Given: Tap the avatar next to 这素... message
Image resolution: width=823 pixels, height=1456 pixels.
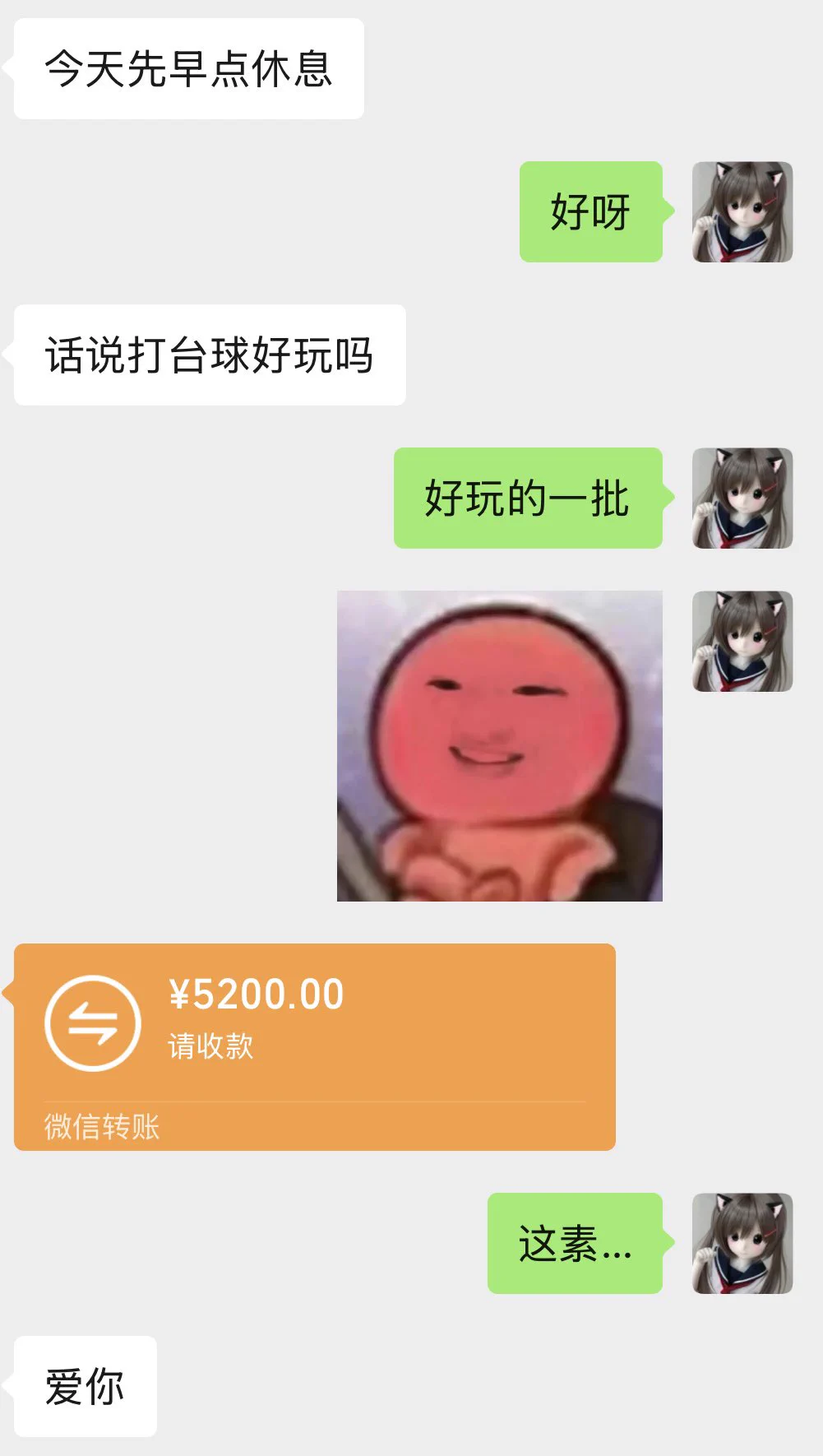Looking at the screenshot, I should point(742,1243).
